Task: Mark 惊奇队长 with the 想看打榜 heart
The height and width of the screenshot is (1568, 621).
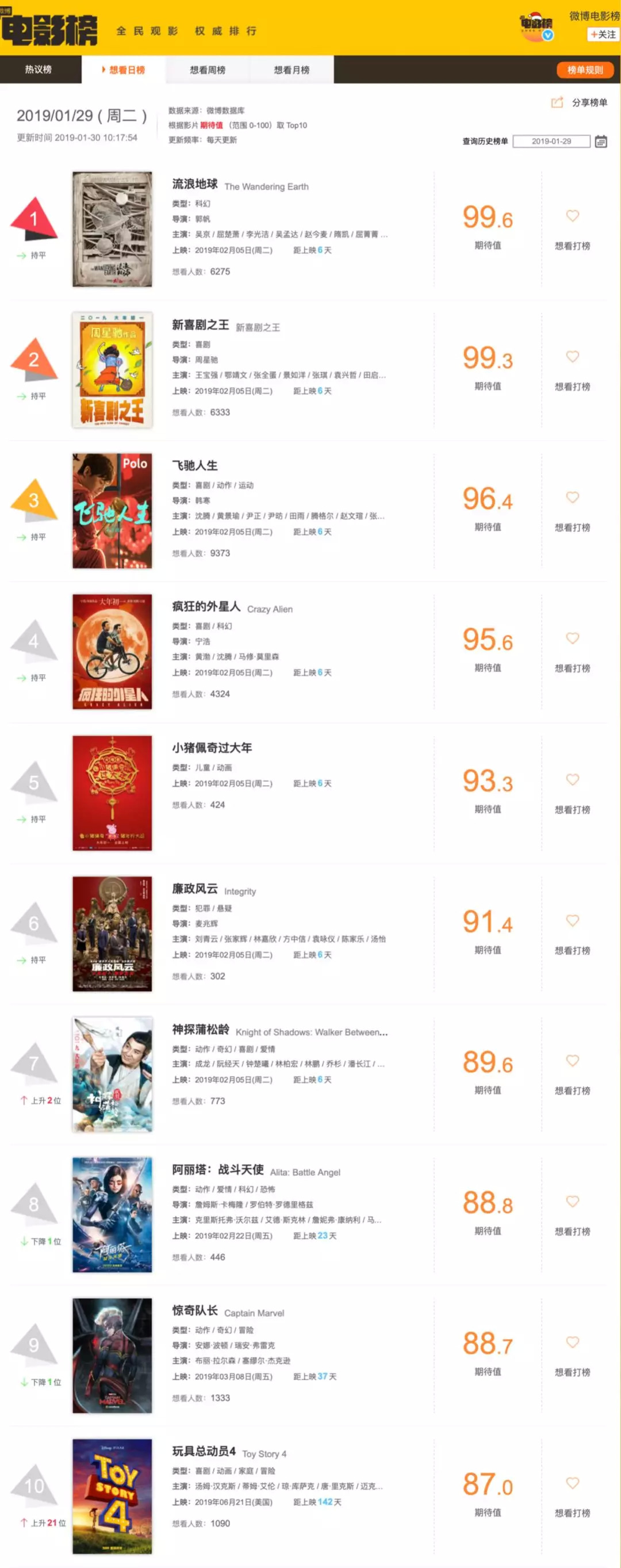Action: (x=572, y=1341)
